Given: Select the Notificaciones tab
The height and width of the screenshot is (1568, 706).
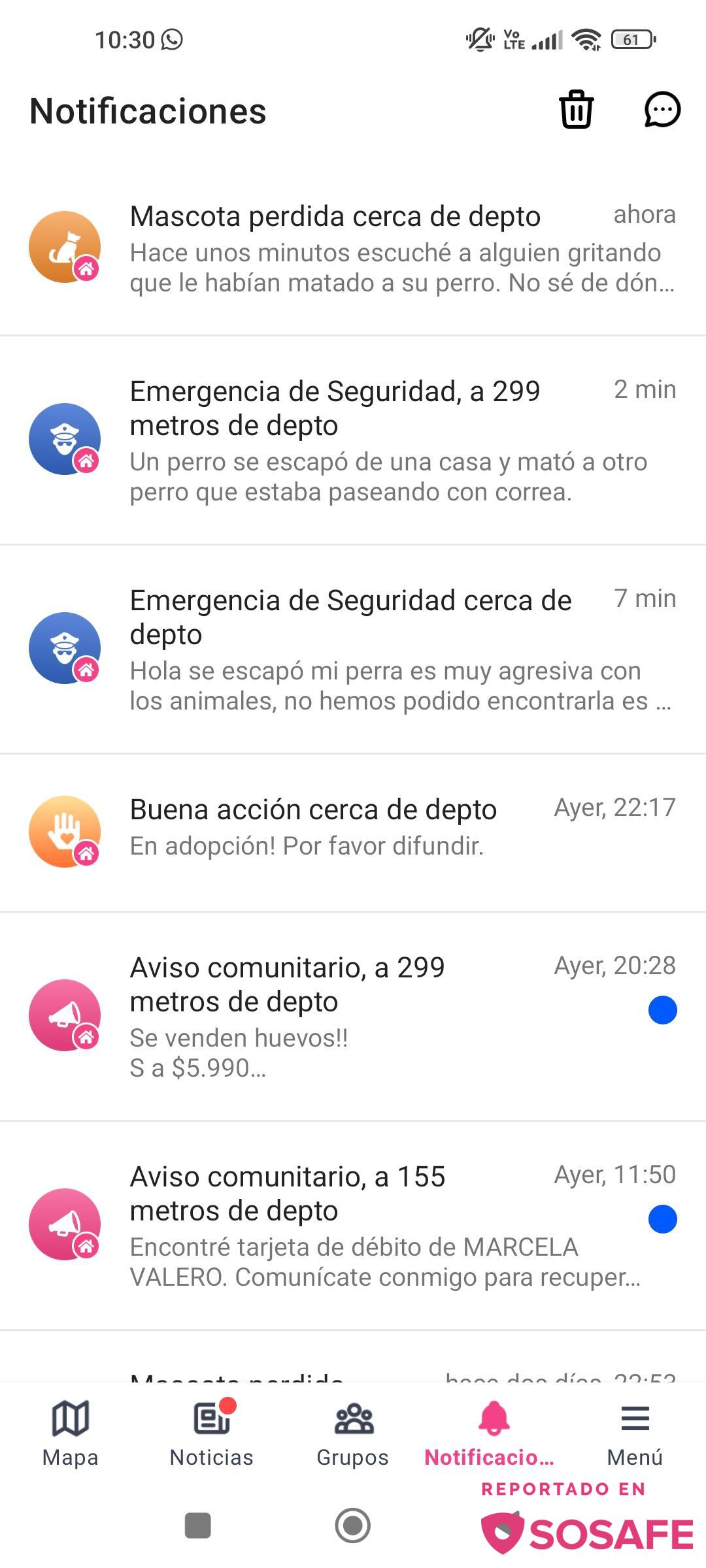Looking at the screenshot, I should click(494, 1434).
